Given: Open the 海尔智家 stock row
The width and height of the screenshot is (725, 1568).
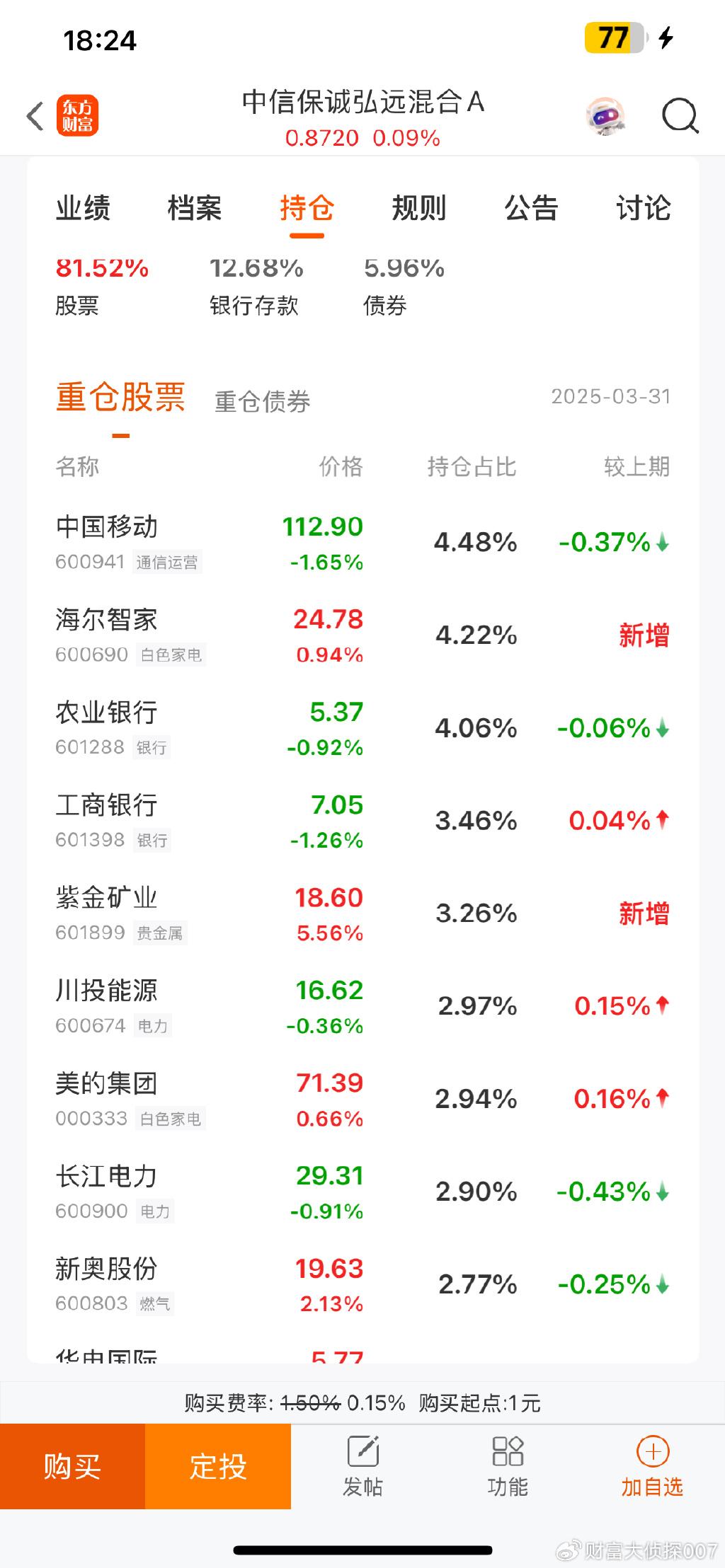Looking at the screenshot, I should pyautogui.click(x=362, y=635).
